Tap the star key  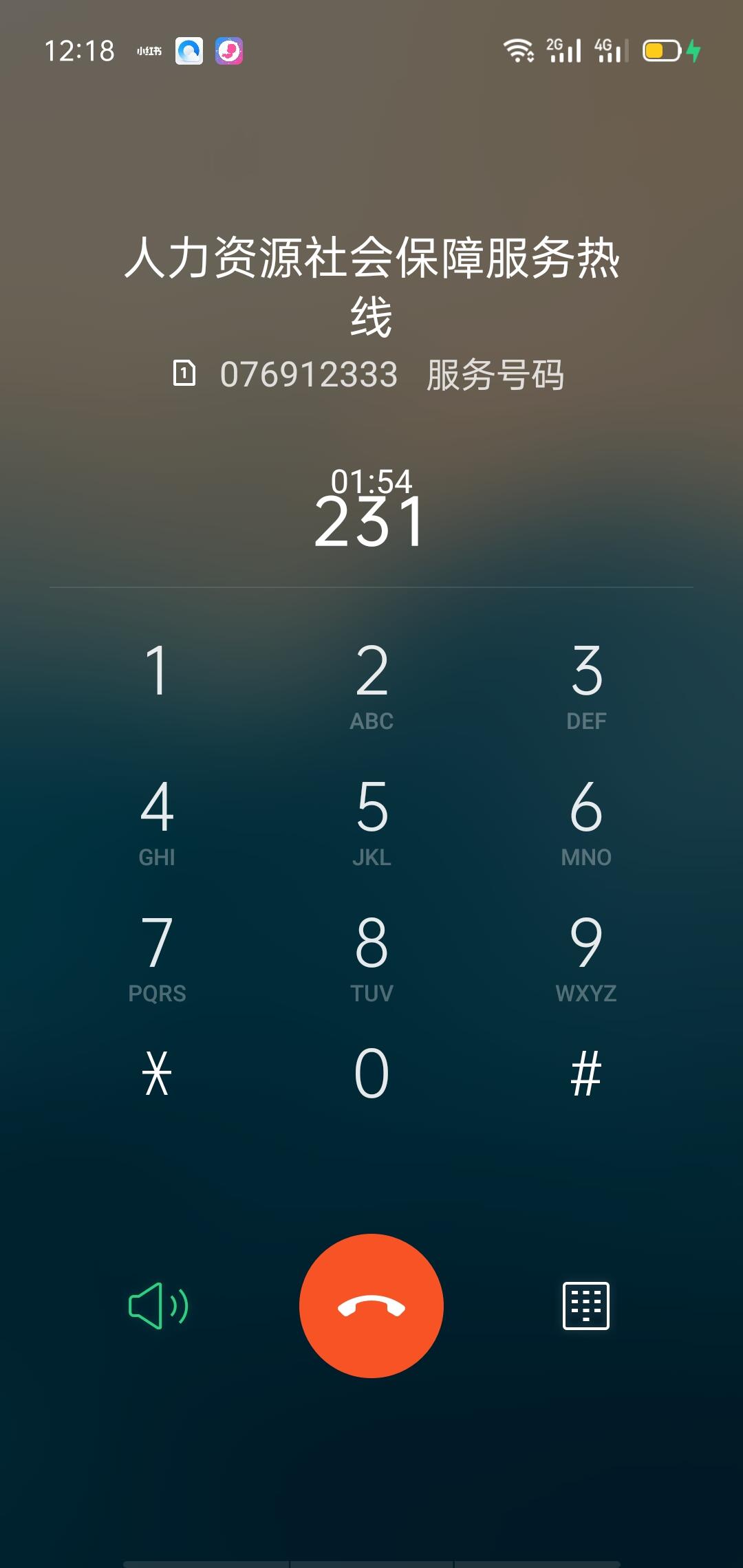tap(157, 1073)
